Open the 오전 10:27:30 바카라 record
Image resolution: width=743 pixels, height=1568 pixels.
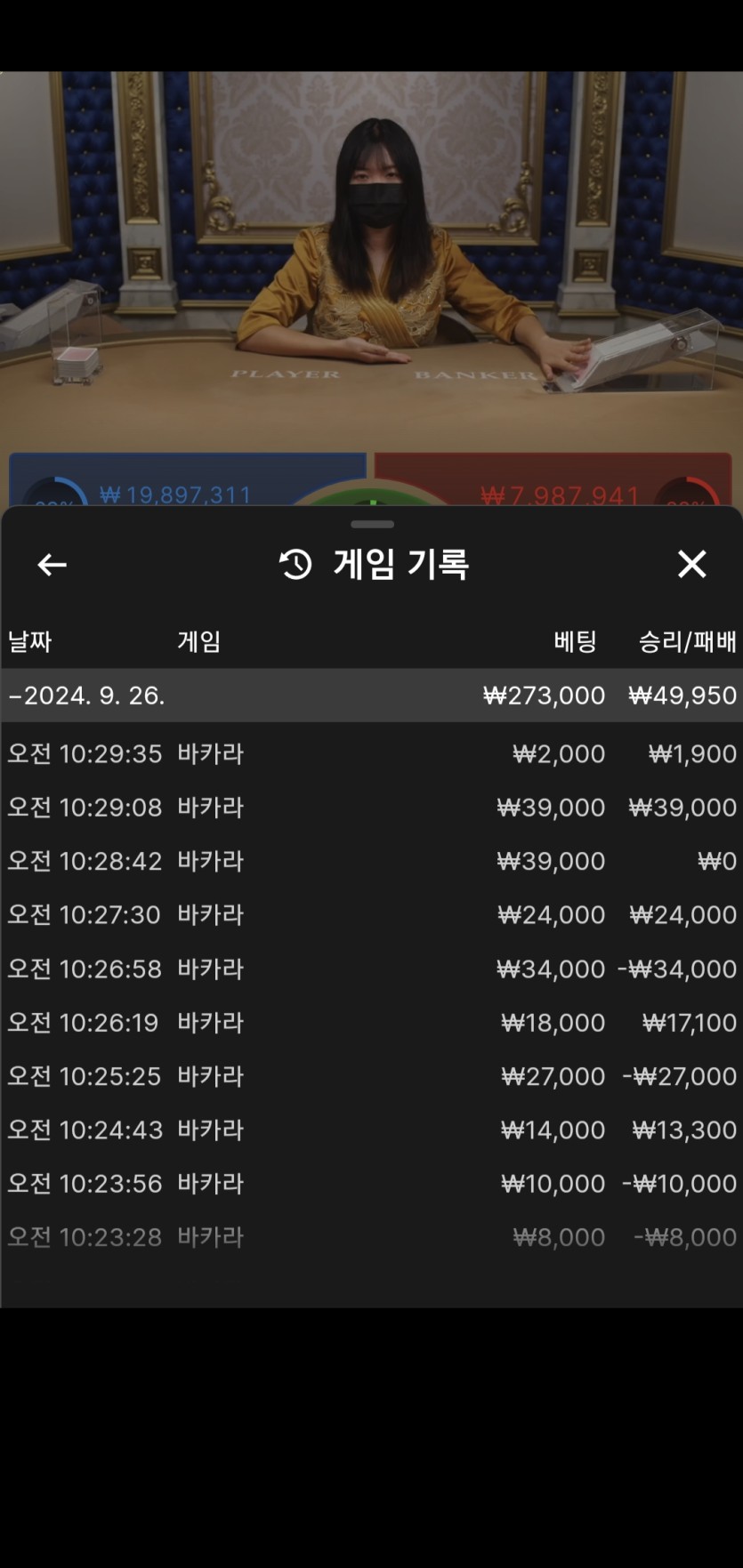click(x=372, y=914)
